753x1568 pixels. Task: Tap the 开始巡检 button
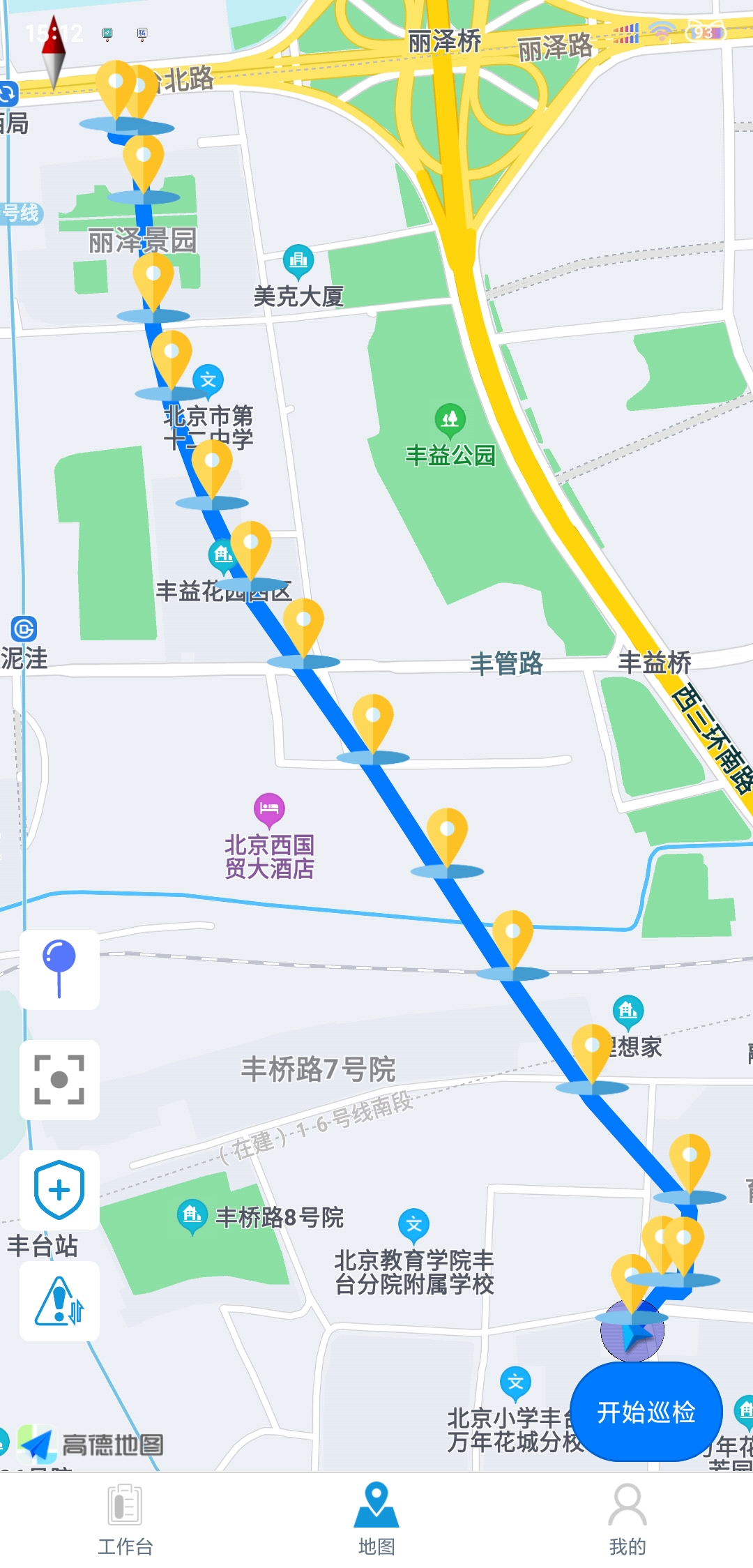point(646,1412)
